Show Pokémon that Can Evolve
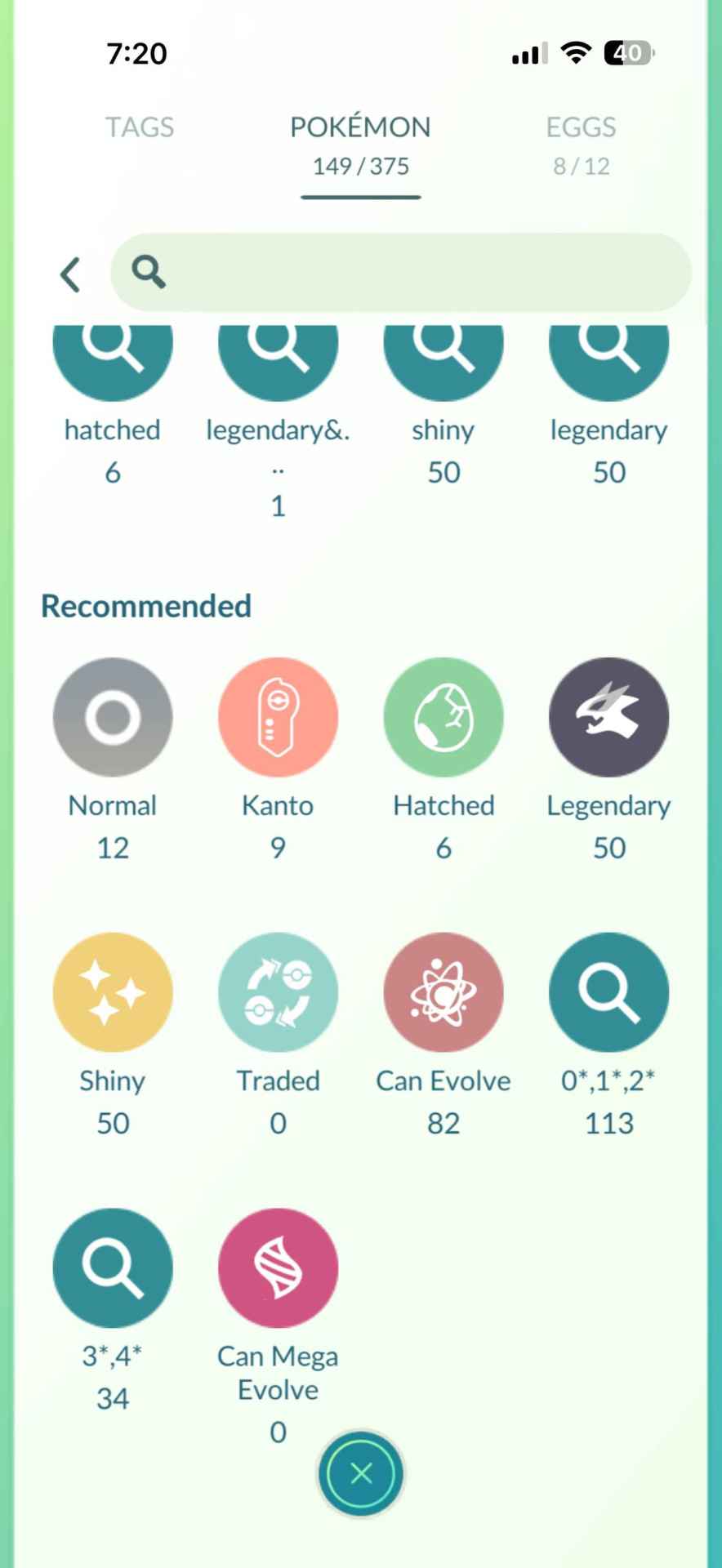The image size is (722, 1568). [443, 992]
